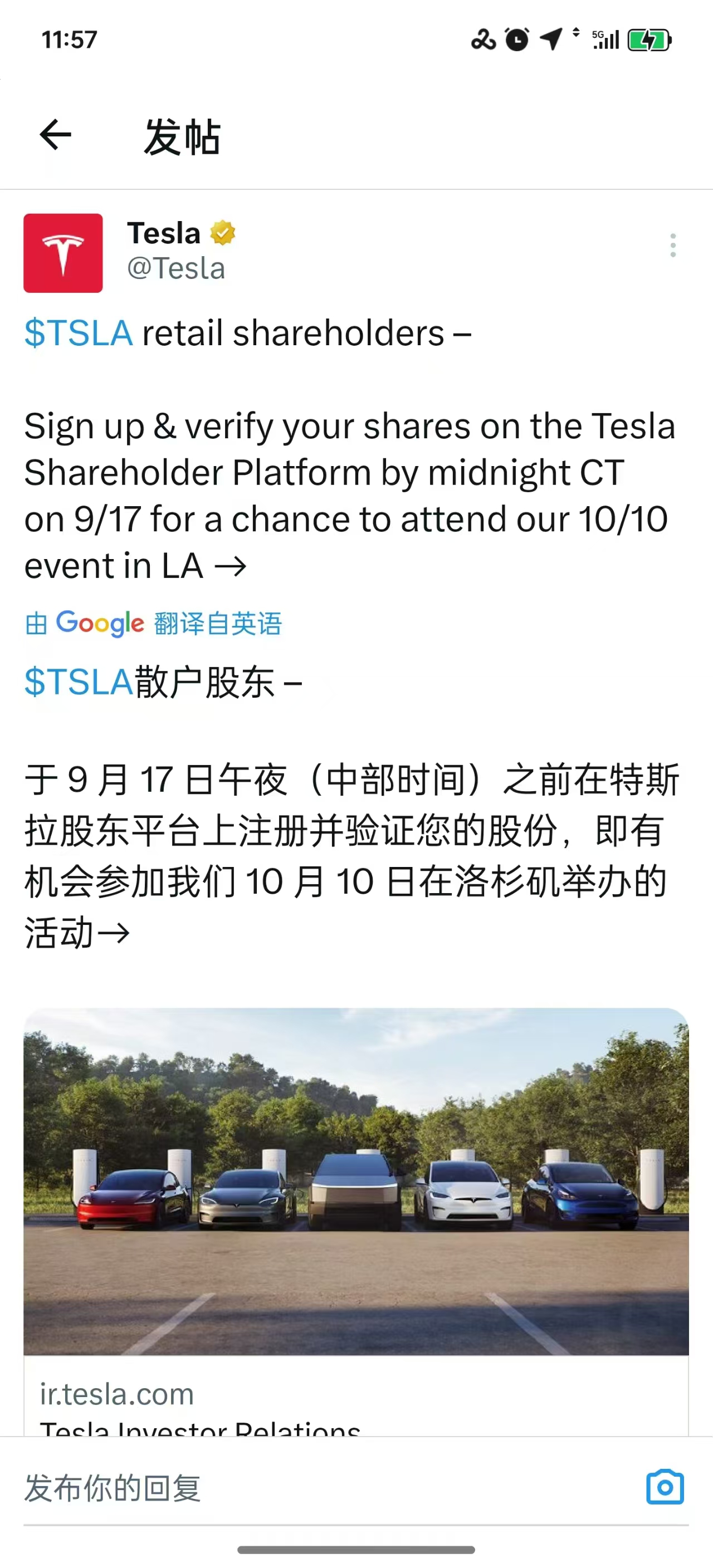Go back using the arrow icon

point(55,135)
